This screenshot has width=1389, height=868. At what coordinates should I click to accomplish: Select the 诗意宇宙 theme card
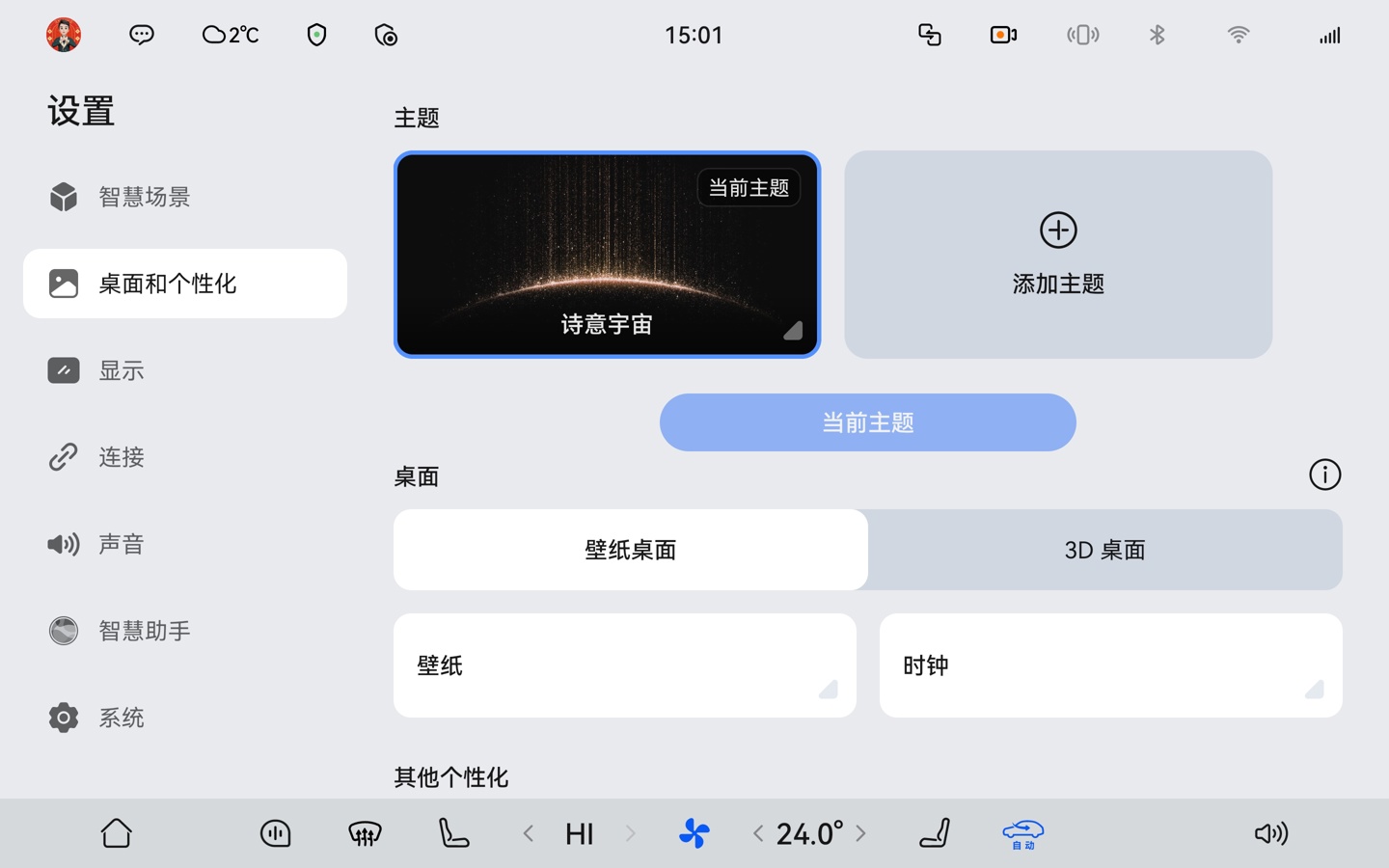pyautogui.click(x=607, y=255)
